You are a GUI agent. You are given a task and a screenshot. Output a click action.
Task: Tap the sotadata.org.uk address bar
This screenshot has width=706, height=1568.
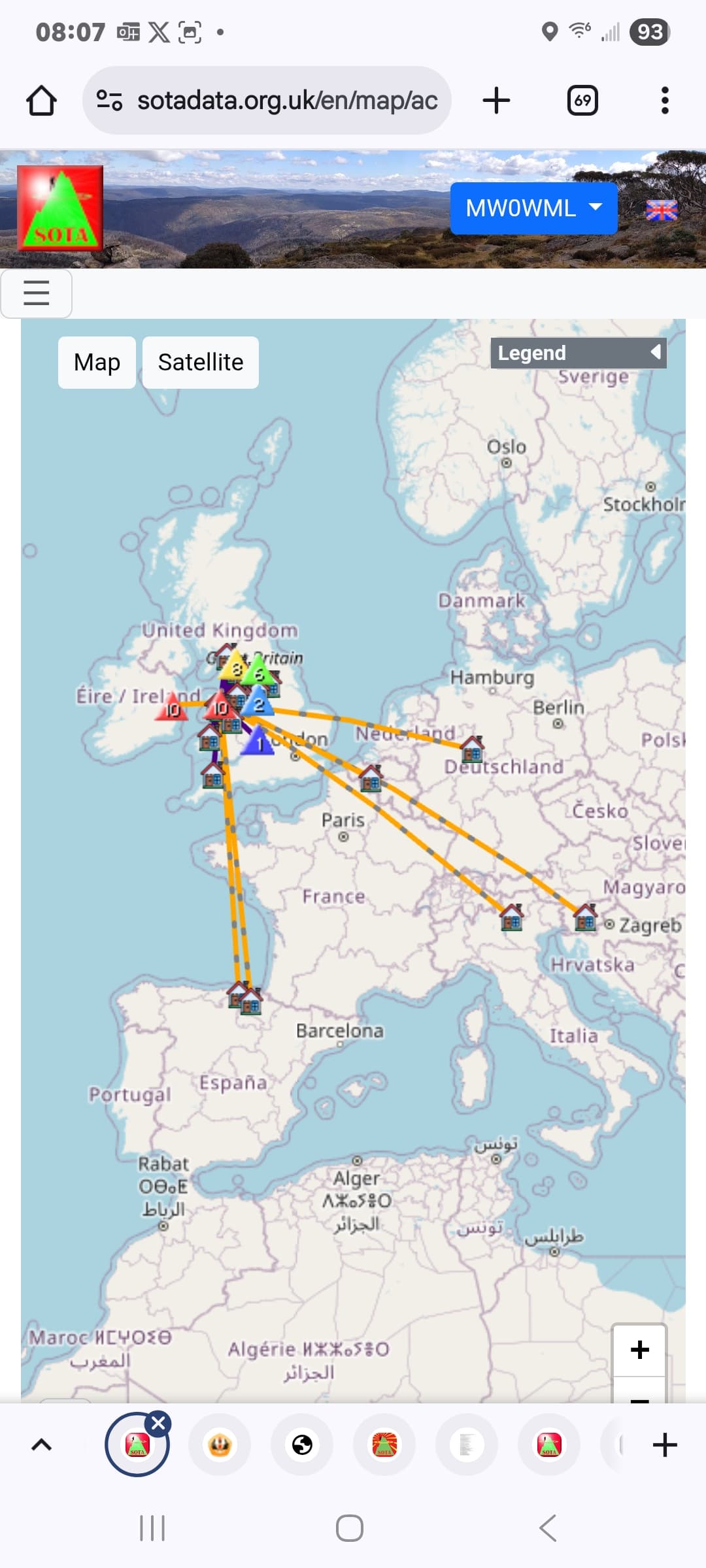pyautogui.click(x=267, y=101)
